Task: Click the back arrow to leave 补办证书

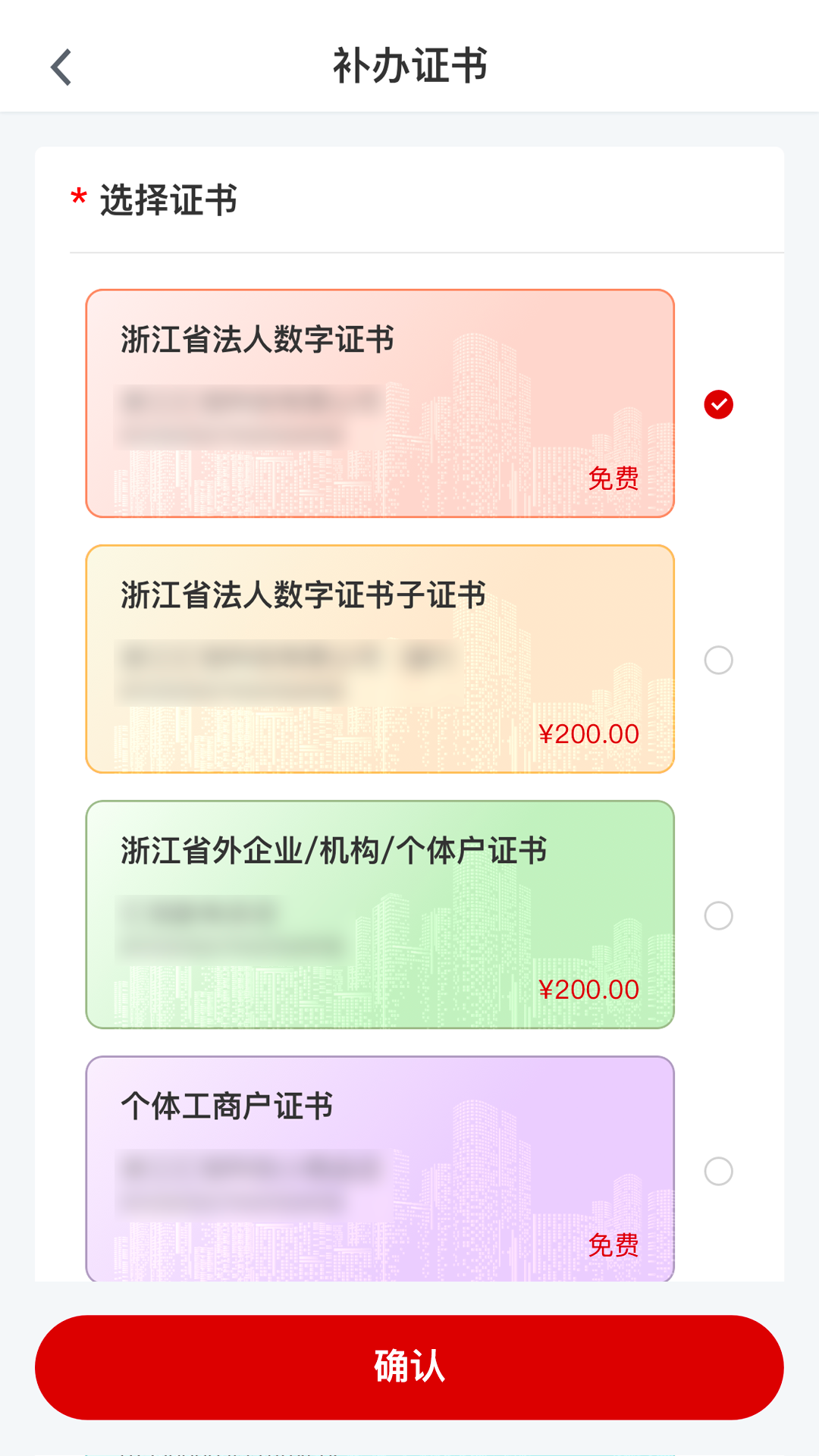Action: [61, 67]
